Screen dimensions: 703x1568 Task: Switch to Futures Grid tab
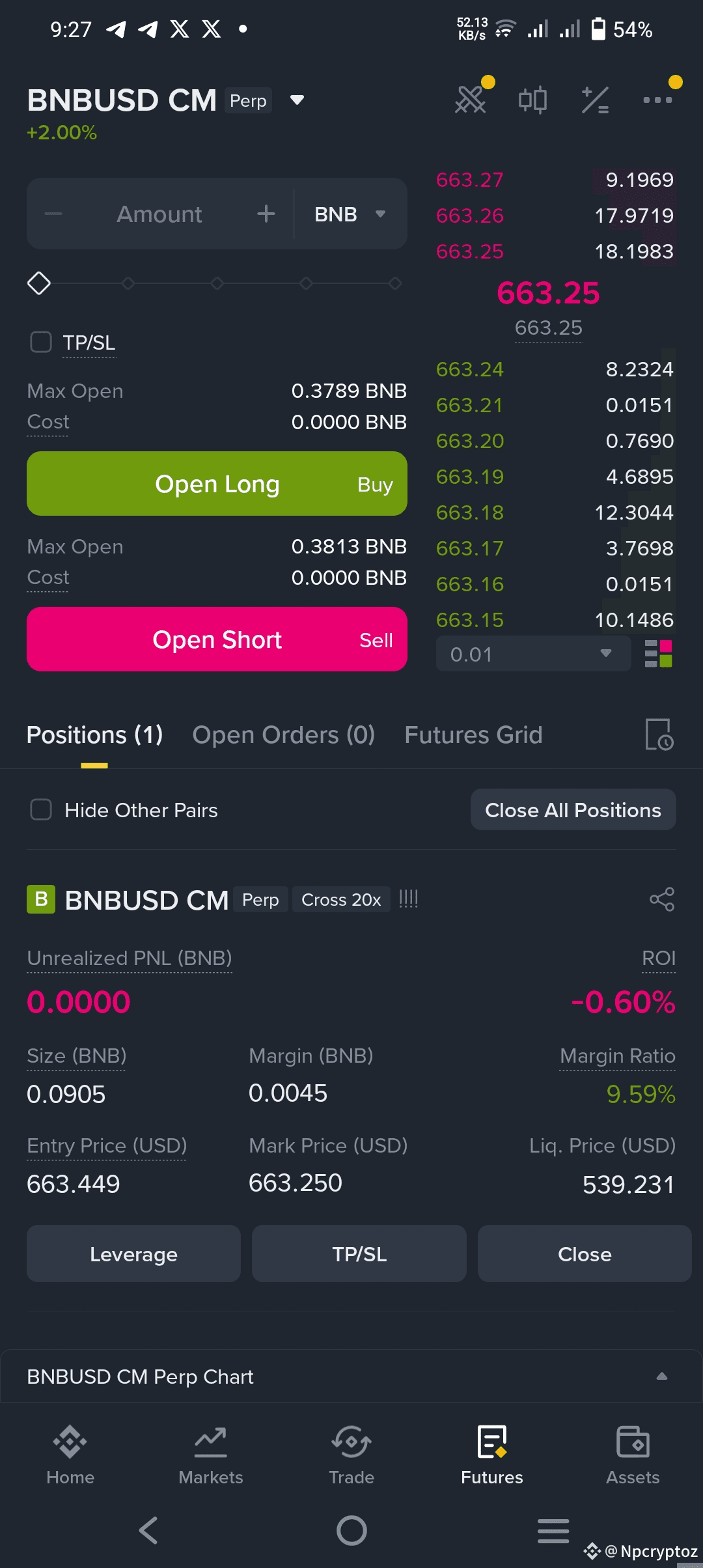pyautogui.click(x=473, y=735)
